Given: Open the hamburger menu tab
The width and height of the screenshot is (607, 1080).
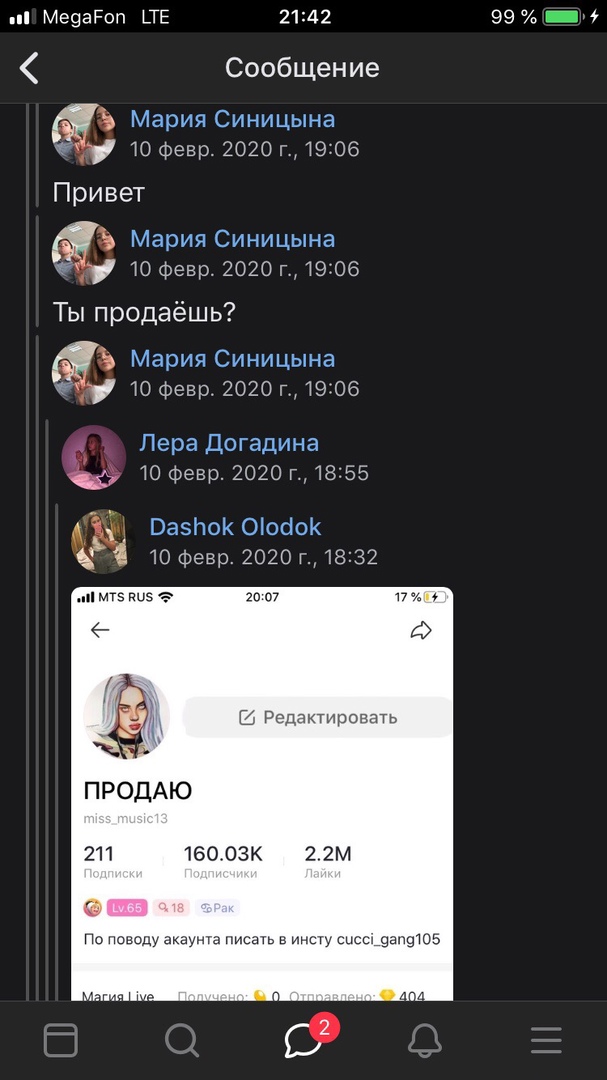Looking at the screenshot, I should [x=546, y=1041].
